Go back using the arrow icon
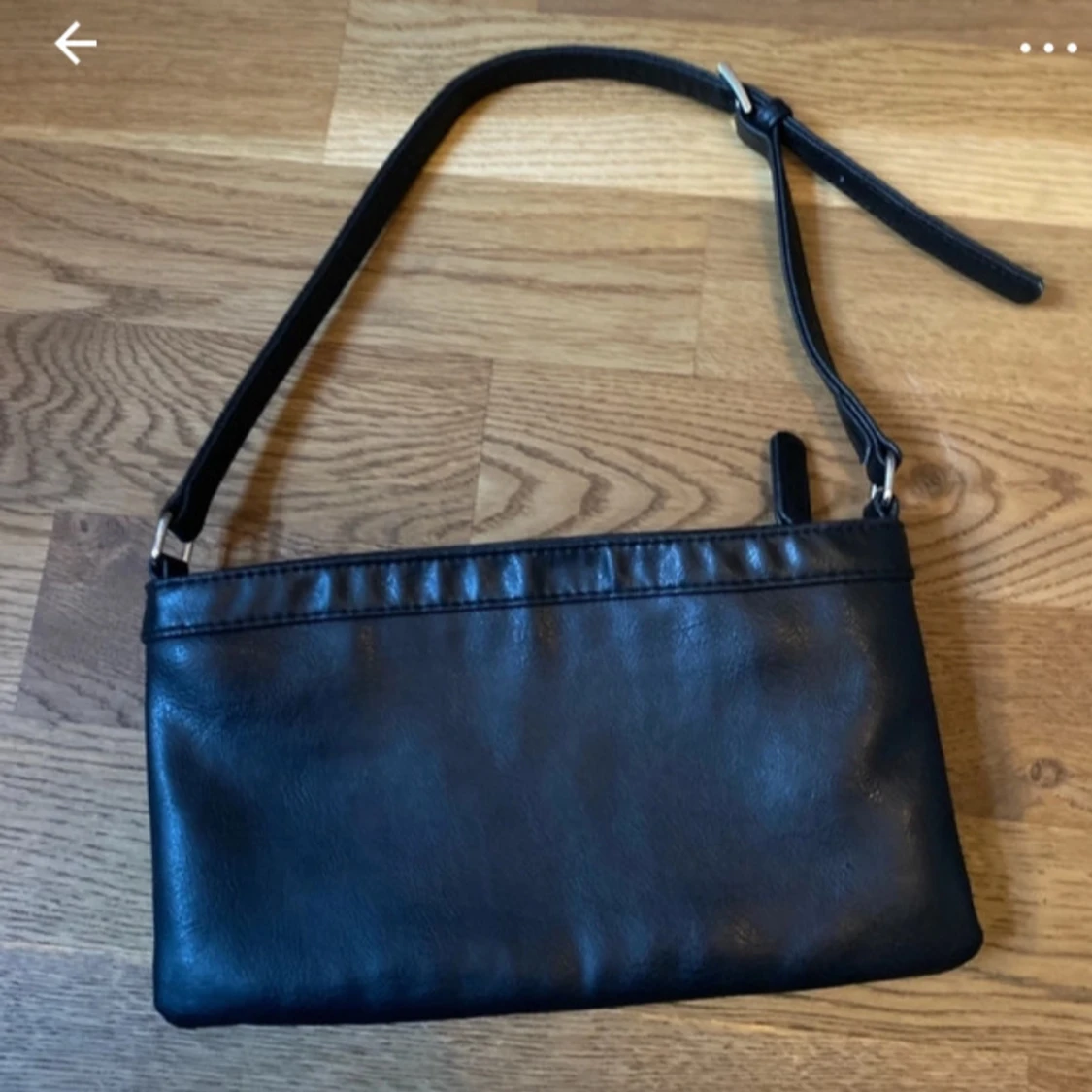Viewport: 1092px width, 1092px height. 75,44
